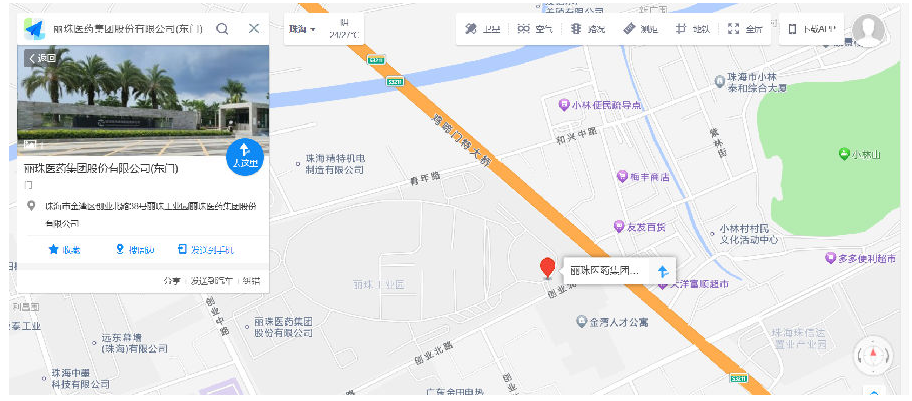Go back via the 返回 button

pos(42,58)
